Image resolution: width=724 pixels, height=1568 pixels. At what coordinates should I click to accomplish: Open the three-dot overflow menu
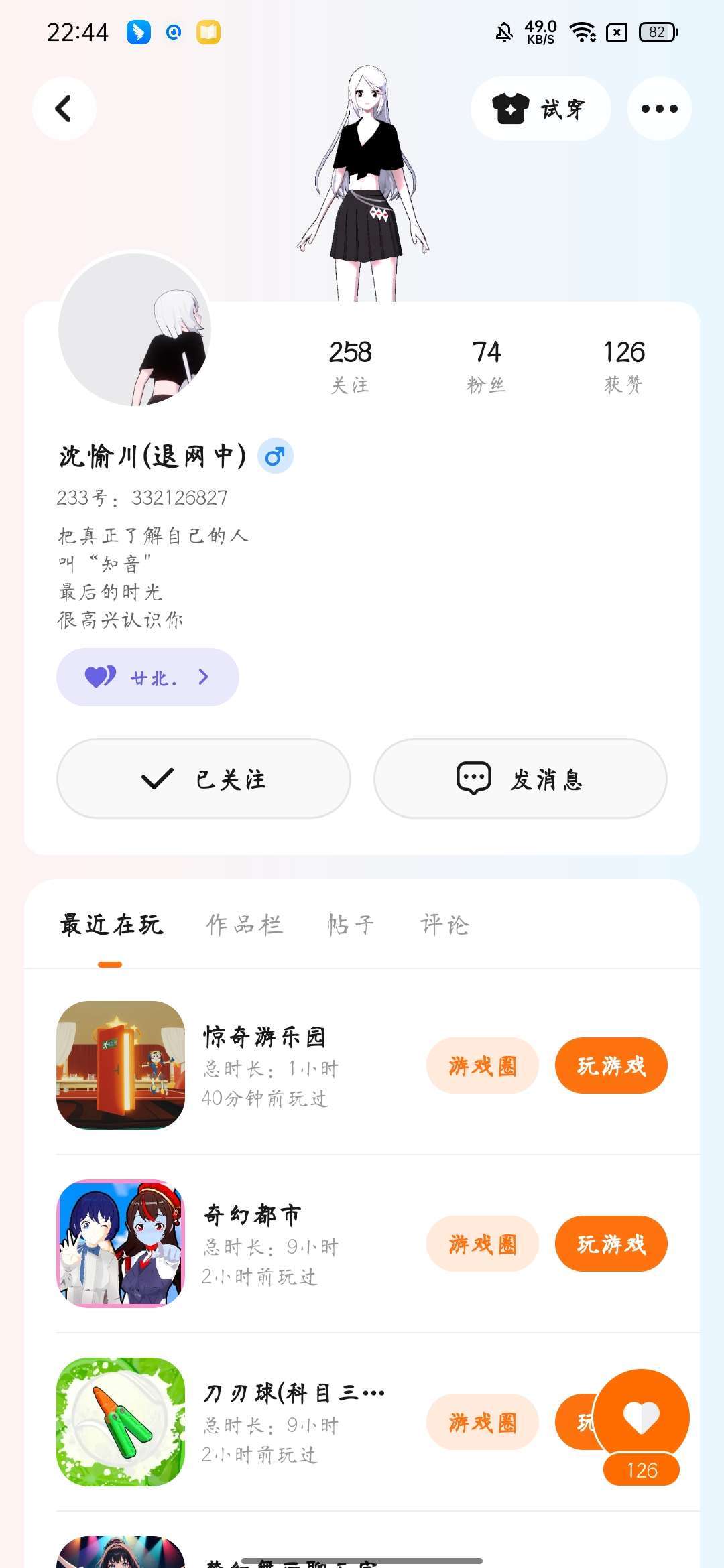[659, 109]
